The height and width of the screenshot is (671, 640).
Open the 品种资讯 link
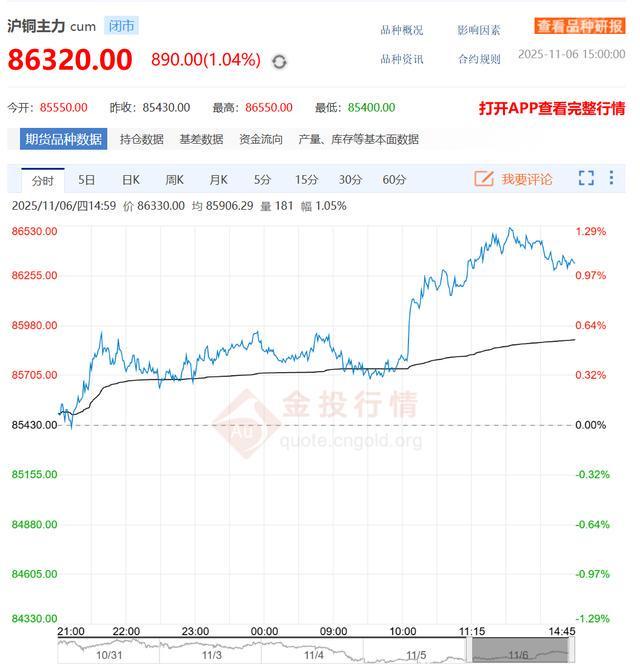click(401, 59)
